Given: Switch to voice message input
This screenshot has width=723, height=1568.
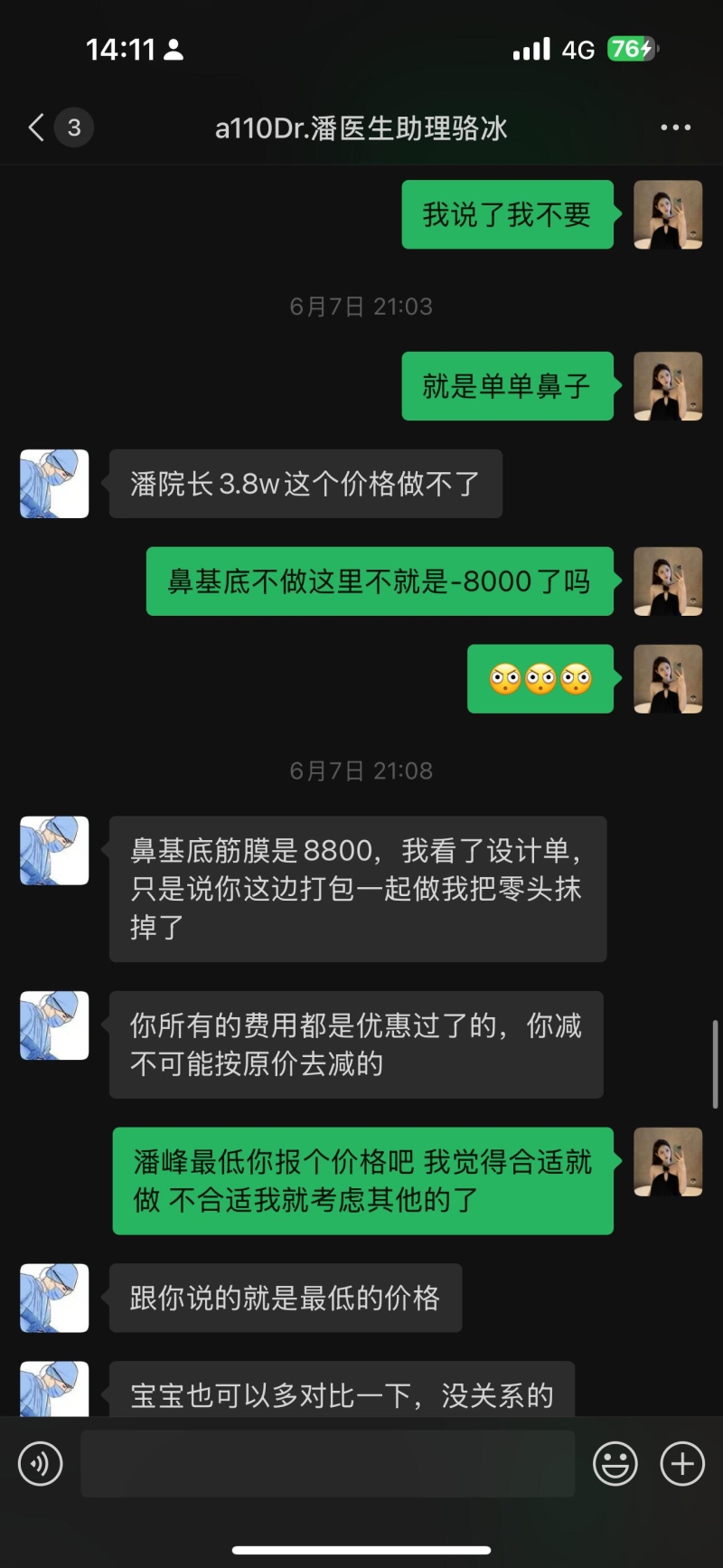Looking at the screenshot, I should click(41, 1464).
